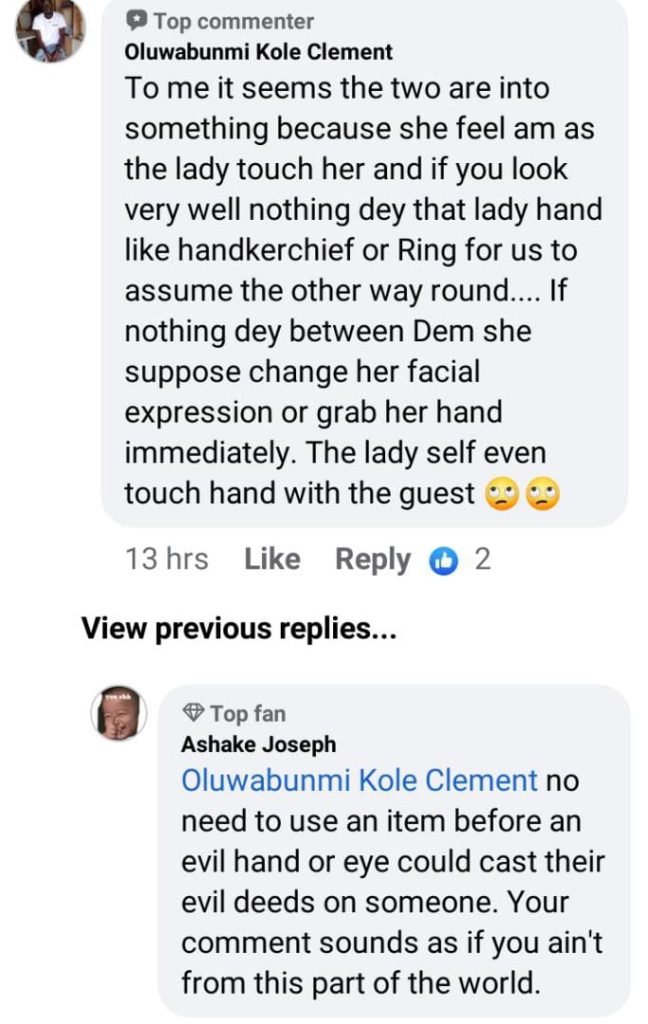Open Ashake Joseph's profile name
Image resolution: width=648 pixels, height=1024 pixels.
pyautogui.click(x=258, y=745)
